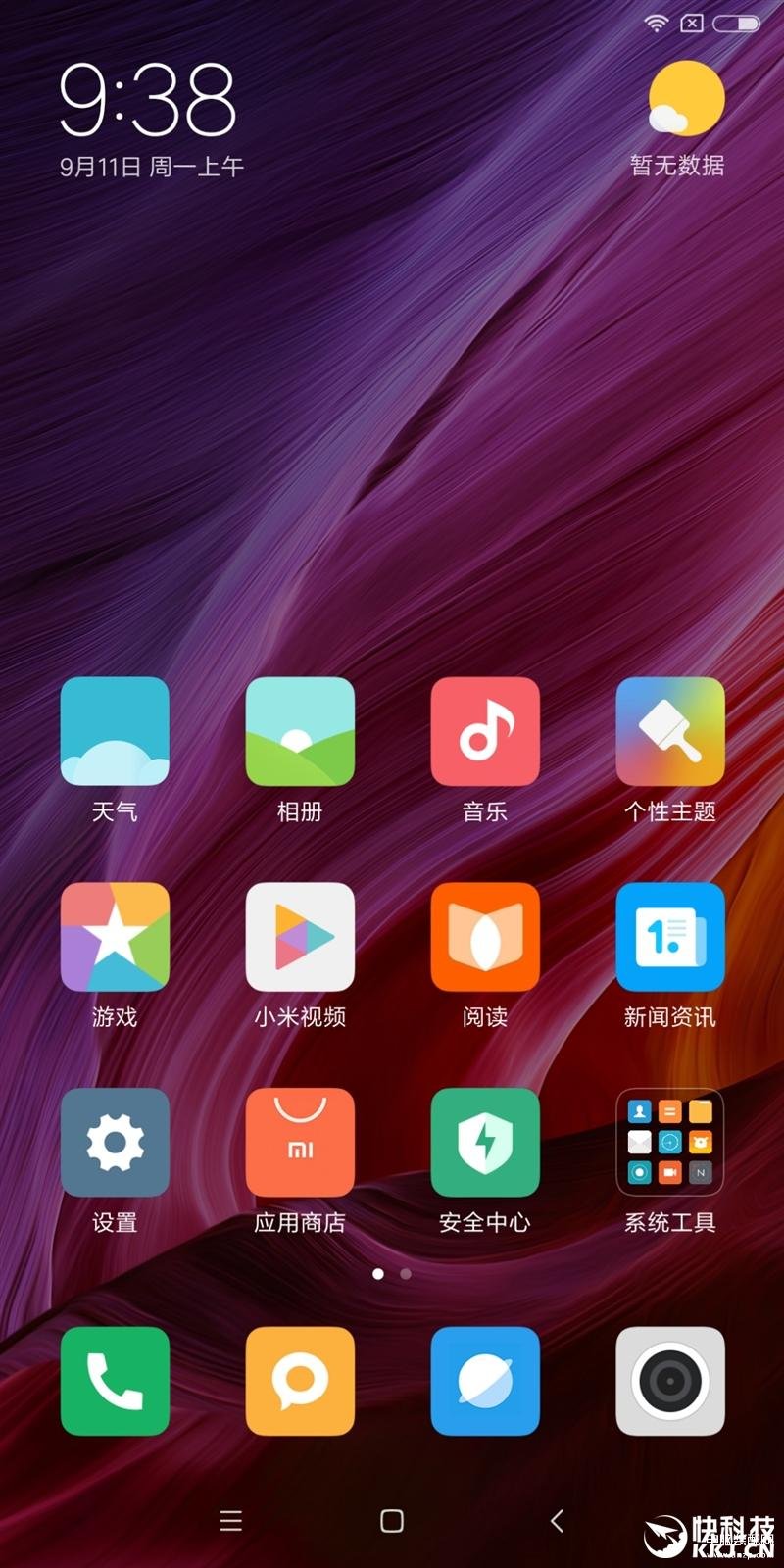Image resolution: width=784 pixels, height=1568 pixels.
Task: Tap the clock widget showing 9:38
Action: point(149,100)
